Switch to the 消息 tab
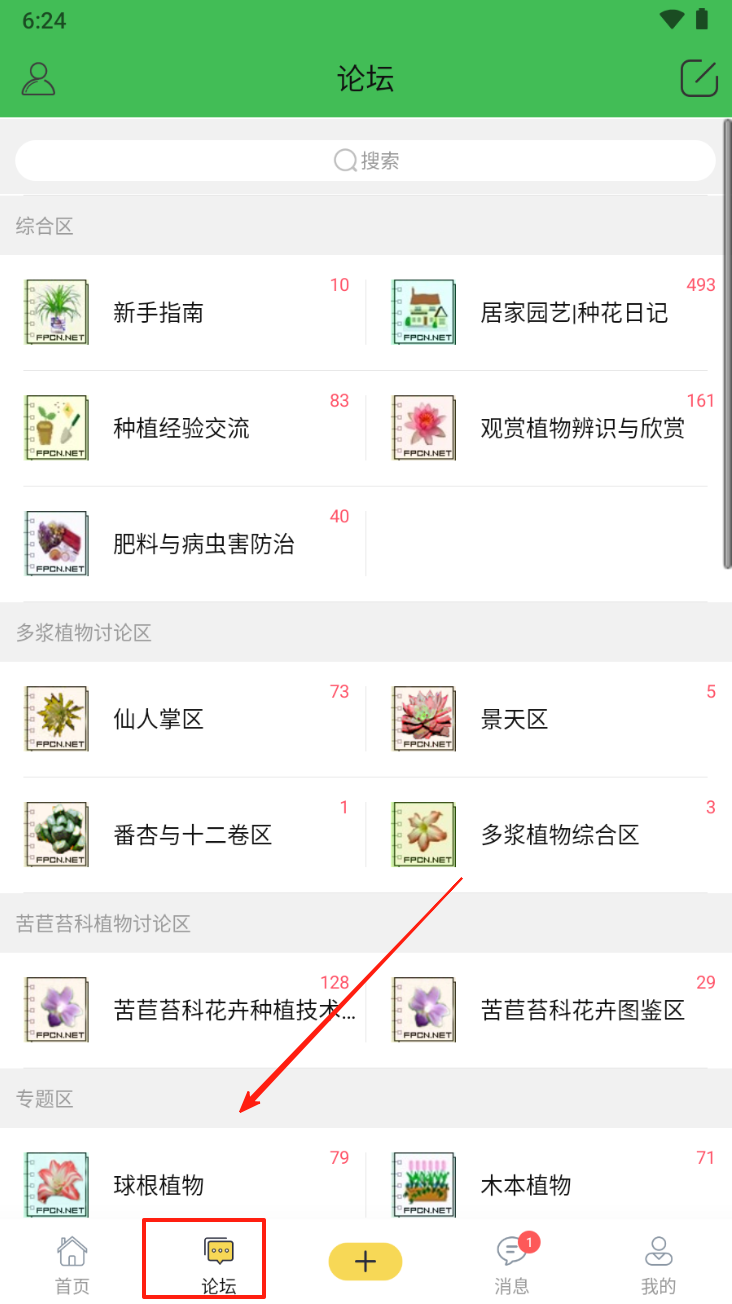This screenshot has height=1304, width=732. tap(512, 1264)
